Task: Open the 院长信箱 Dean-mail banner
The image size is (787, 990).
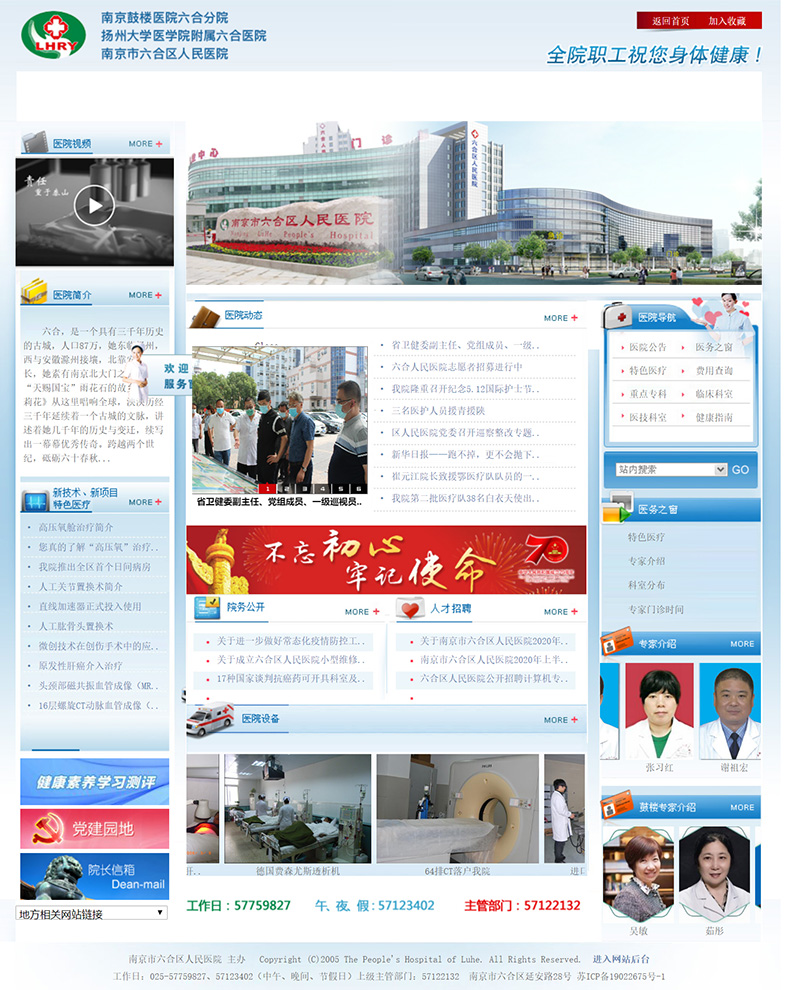Action: [95, 876]
